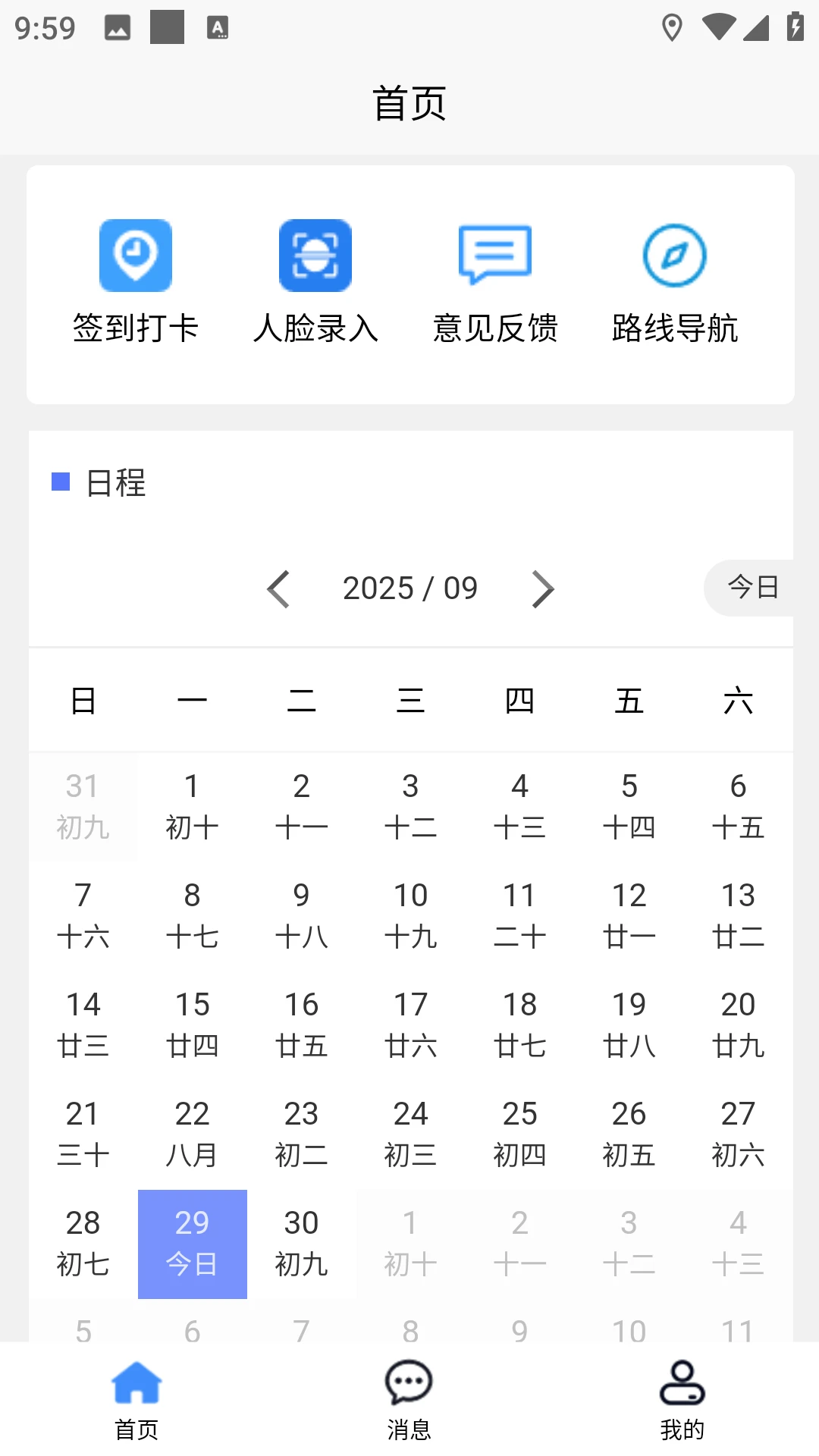Click the 2025 / 09 month label
The width and height of the screenshot is (819, 1456).
[x=409, y=588]
